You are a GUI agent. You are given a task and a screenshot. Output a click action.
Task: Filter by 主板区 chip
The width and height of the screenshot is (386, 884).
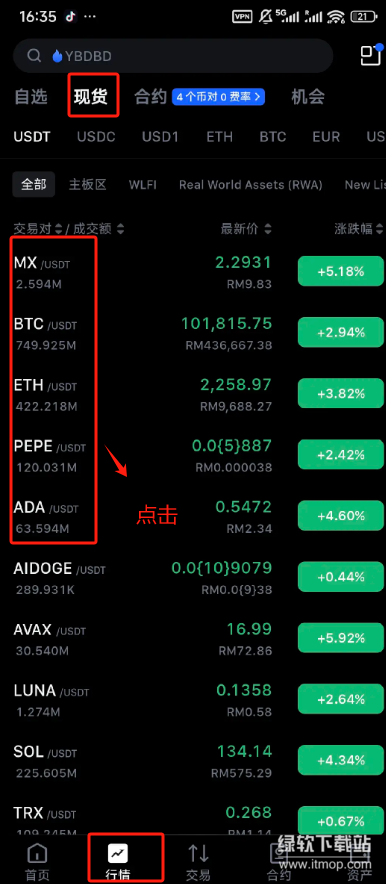(x=87, y=184)
